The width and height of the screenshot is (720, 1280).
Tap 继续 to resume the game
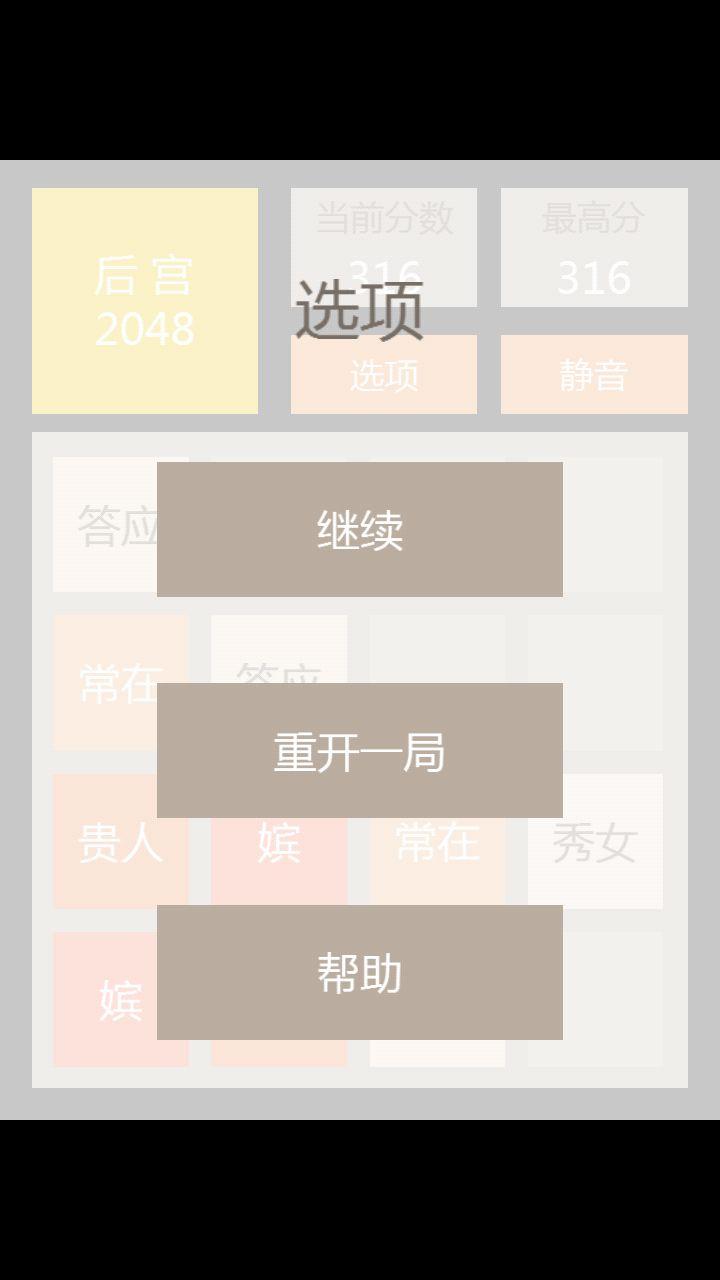360,529
